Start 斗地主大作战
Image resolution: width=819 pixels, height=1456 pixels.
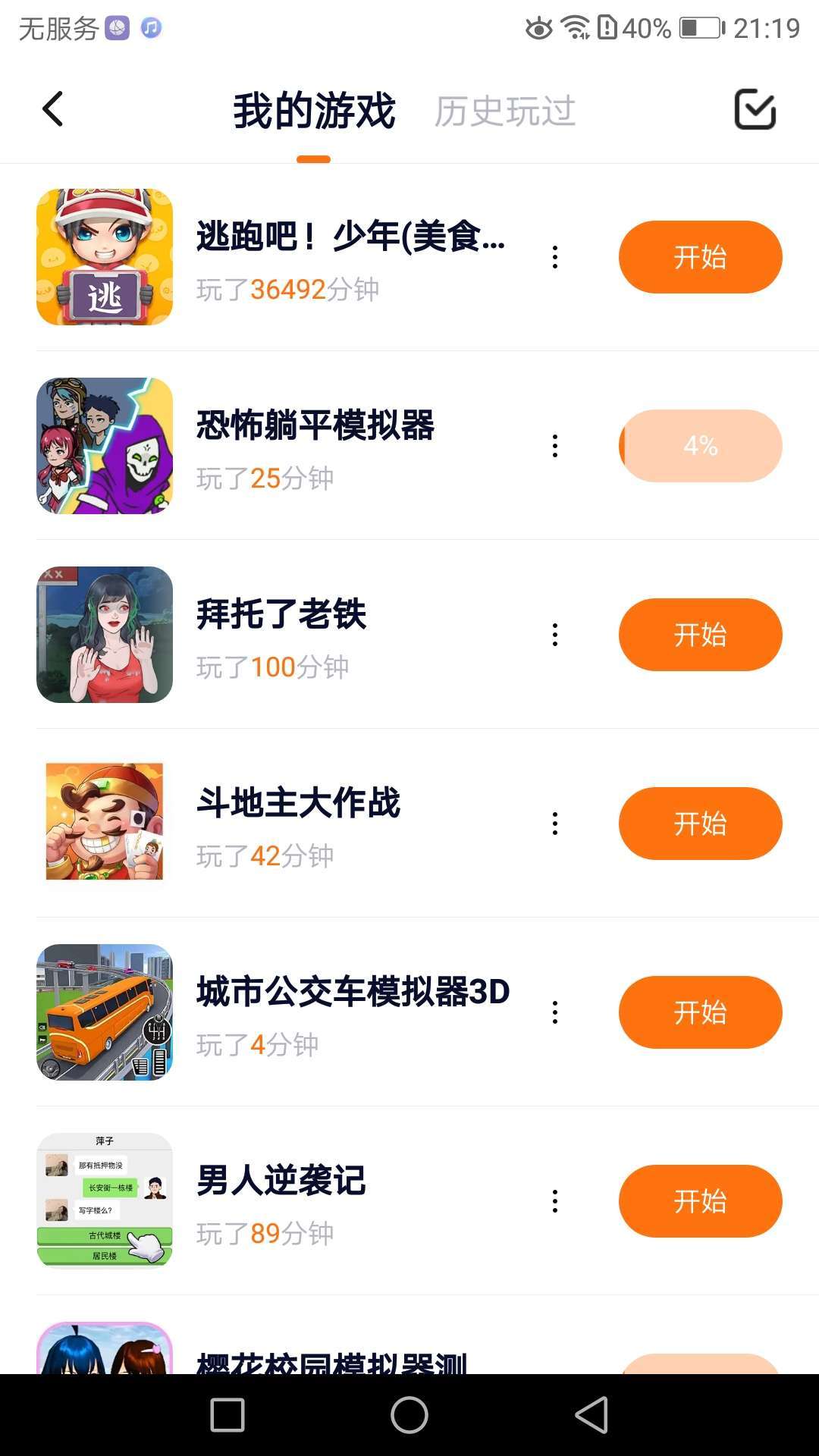coord(700,824)
